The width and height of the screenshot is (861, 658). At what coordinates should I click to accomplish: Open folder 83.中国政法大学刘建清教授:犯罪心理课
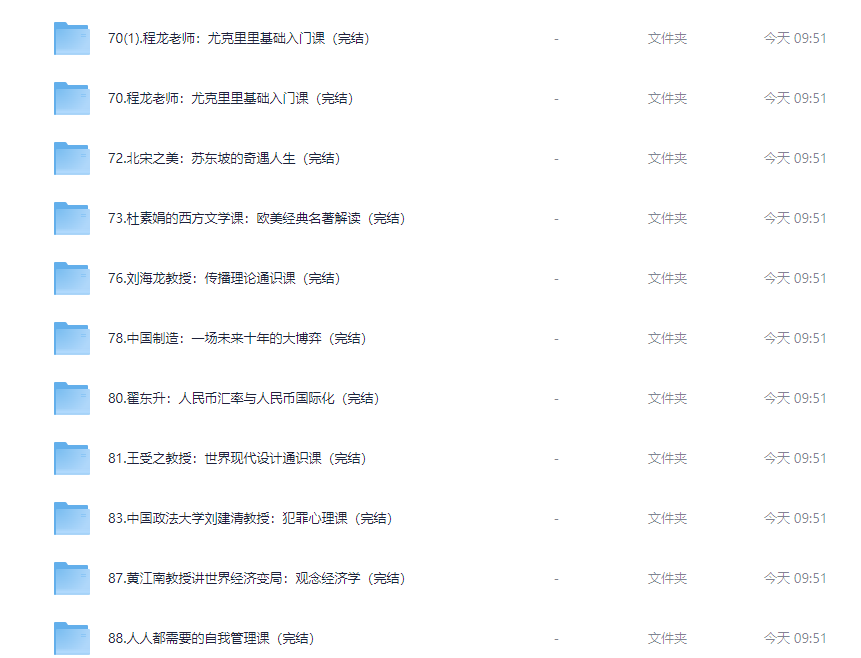[x=250, y=519]
